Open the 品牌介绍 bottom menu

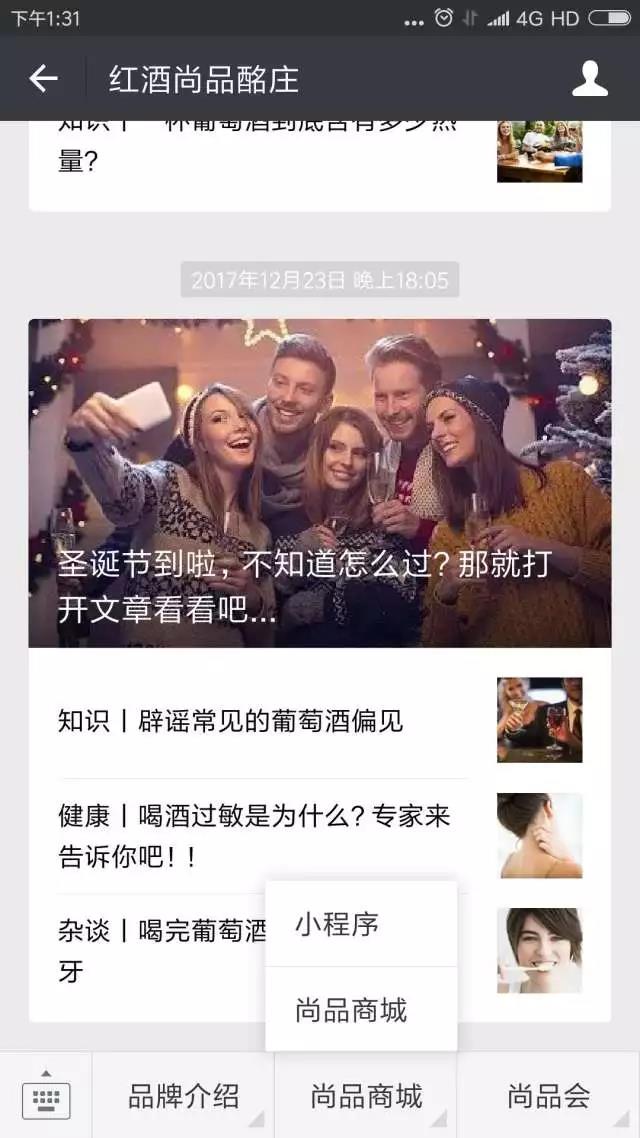pyautogui.click(x=183, y=1097)
